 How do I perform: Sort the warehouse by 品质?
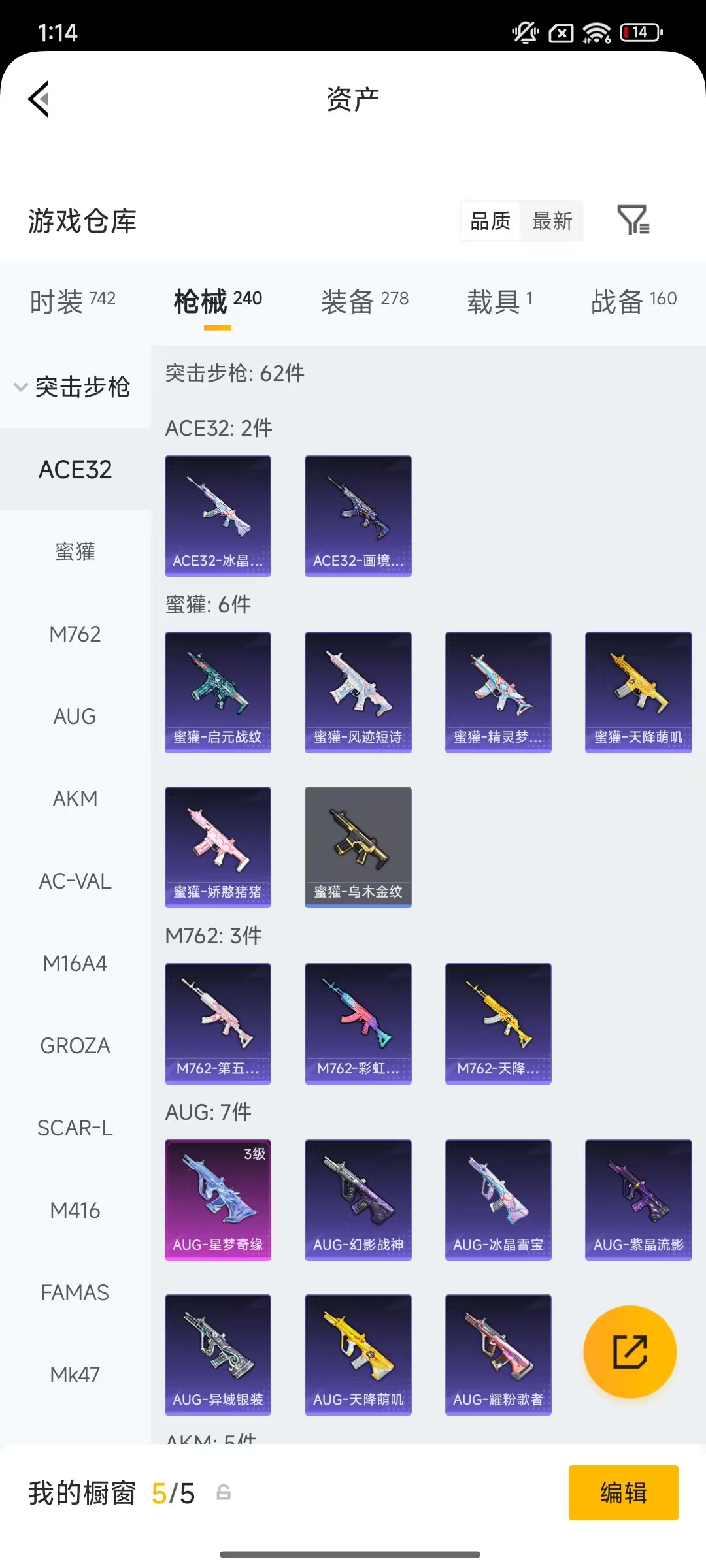pos(490,221)
